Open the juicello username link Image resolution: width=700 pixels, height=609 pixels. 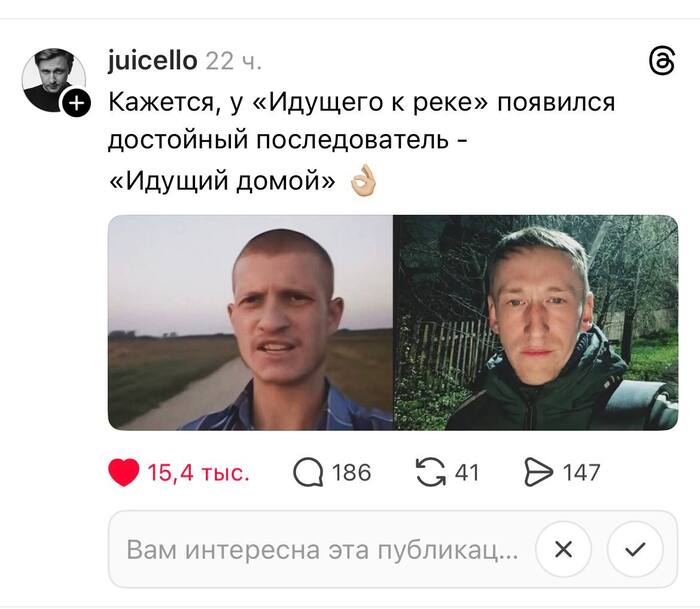152,61
